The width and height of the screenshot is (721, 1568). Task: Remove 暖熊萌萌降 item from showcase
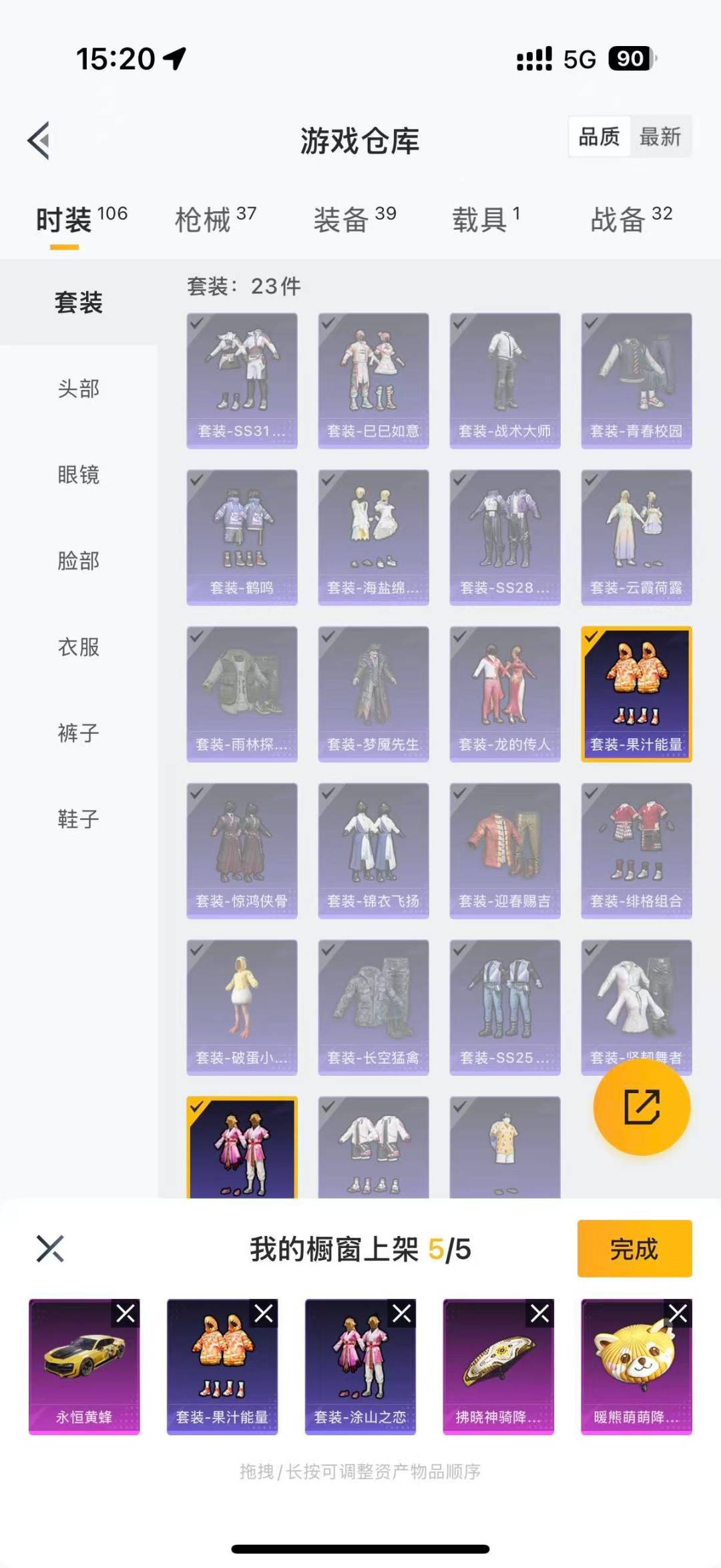(678, 1314)
